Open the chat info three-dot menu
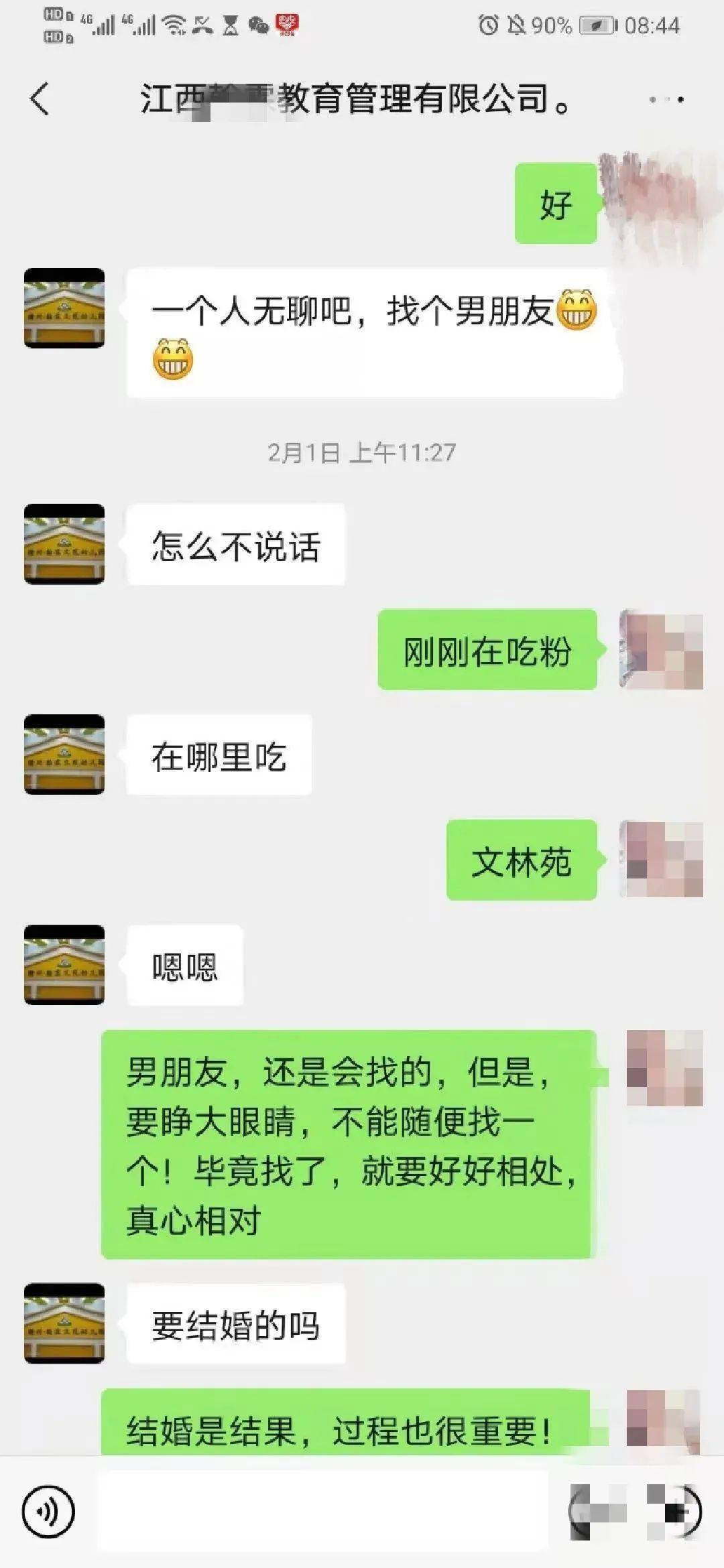 pos(666,99)
